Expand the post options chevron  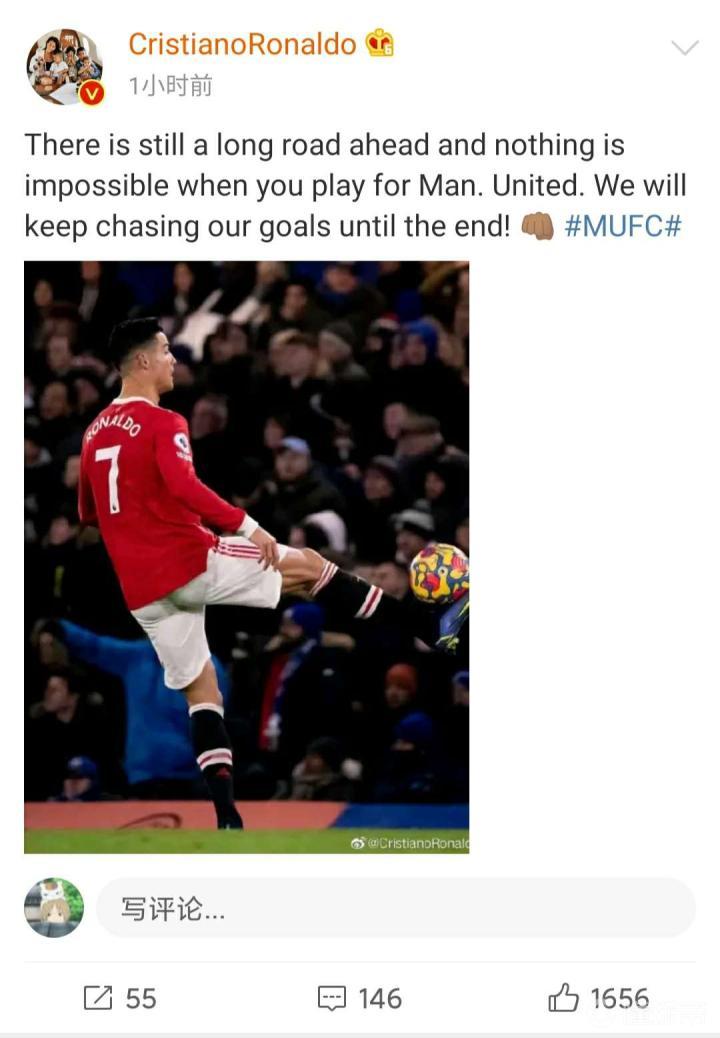pyautogui.click(x=684, y=48)
